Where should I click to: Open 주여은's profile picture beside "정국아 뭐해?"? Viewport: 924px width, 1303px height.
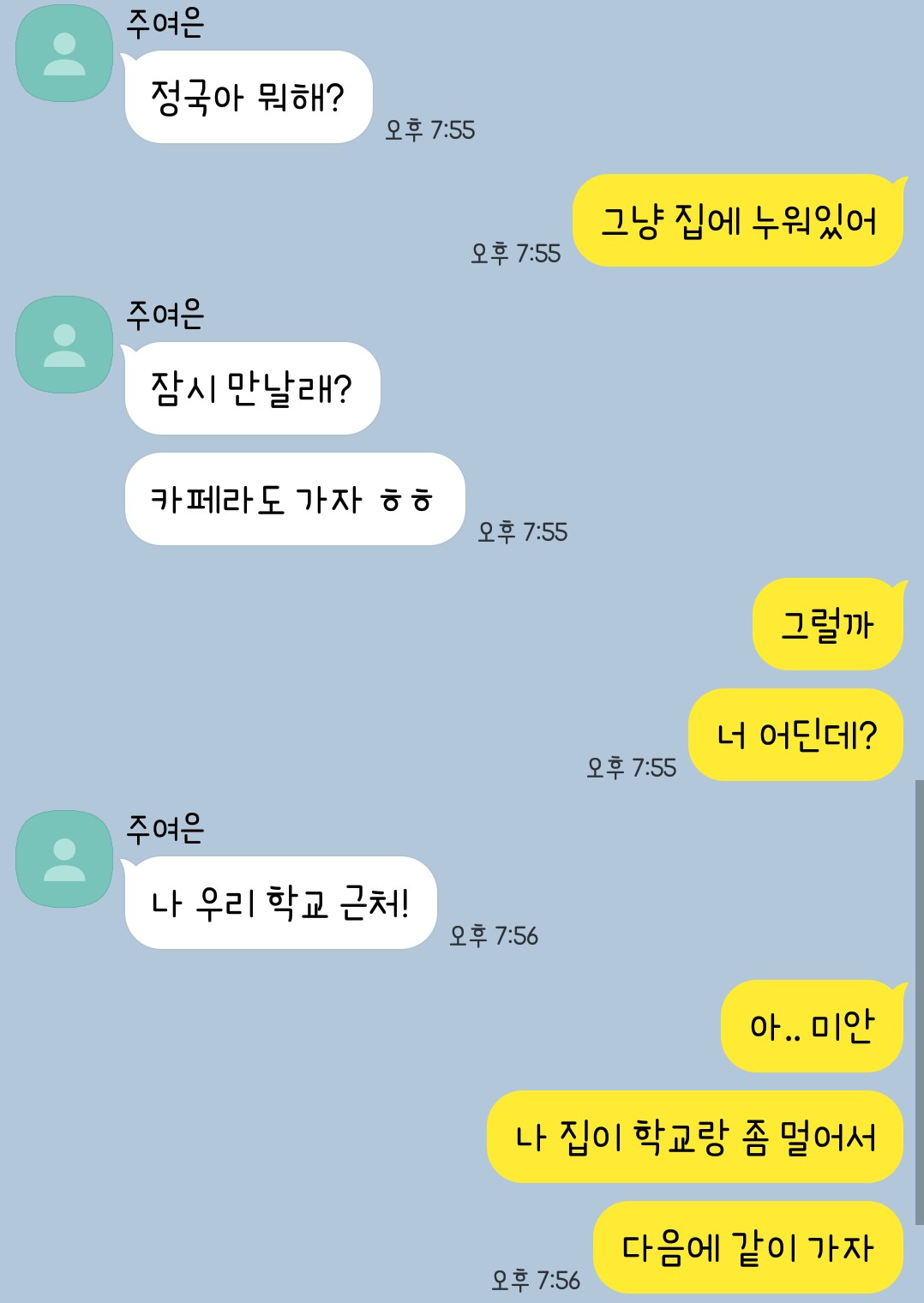point(64,53)
